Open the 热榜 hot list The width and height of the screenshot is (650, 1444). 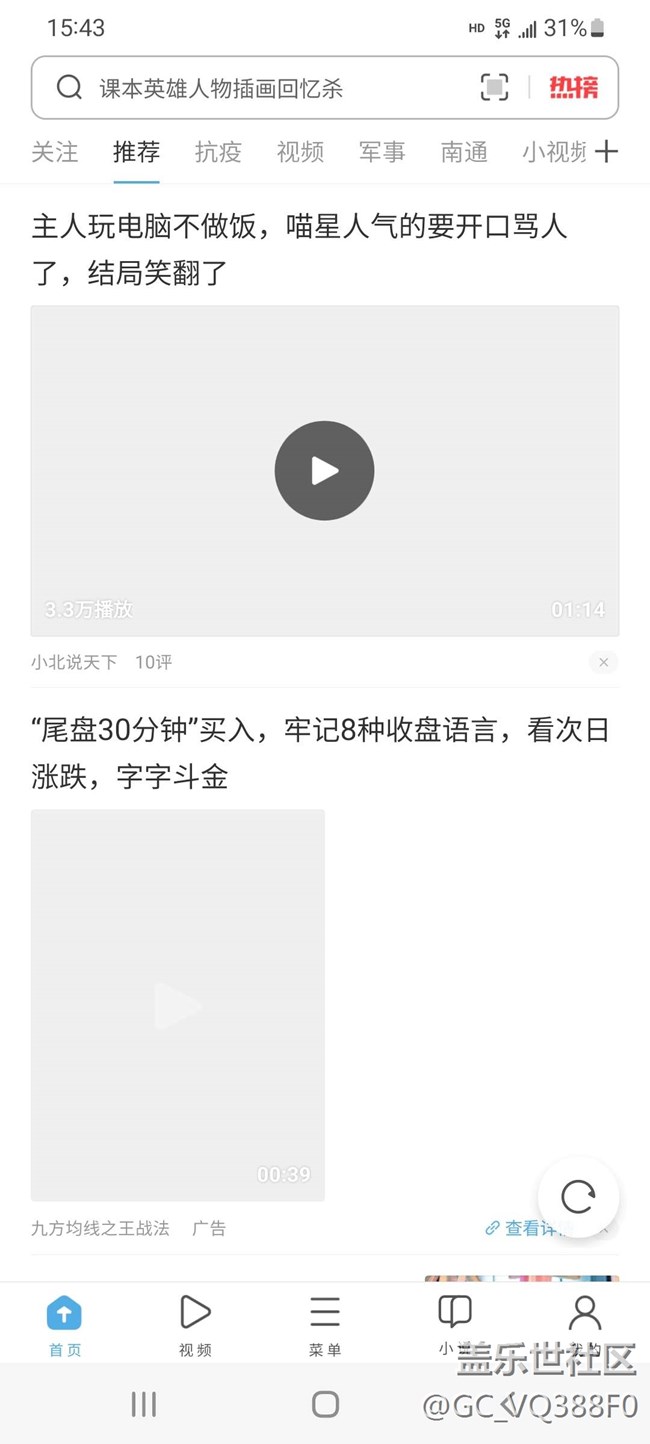click(x=573, y=88)
